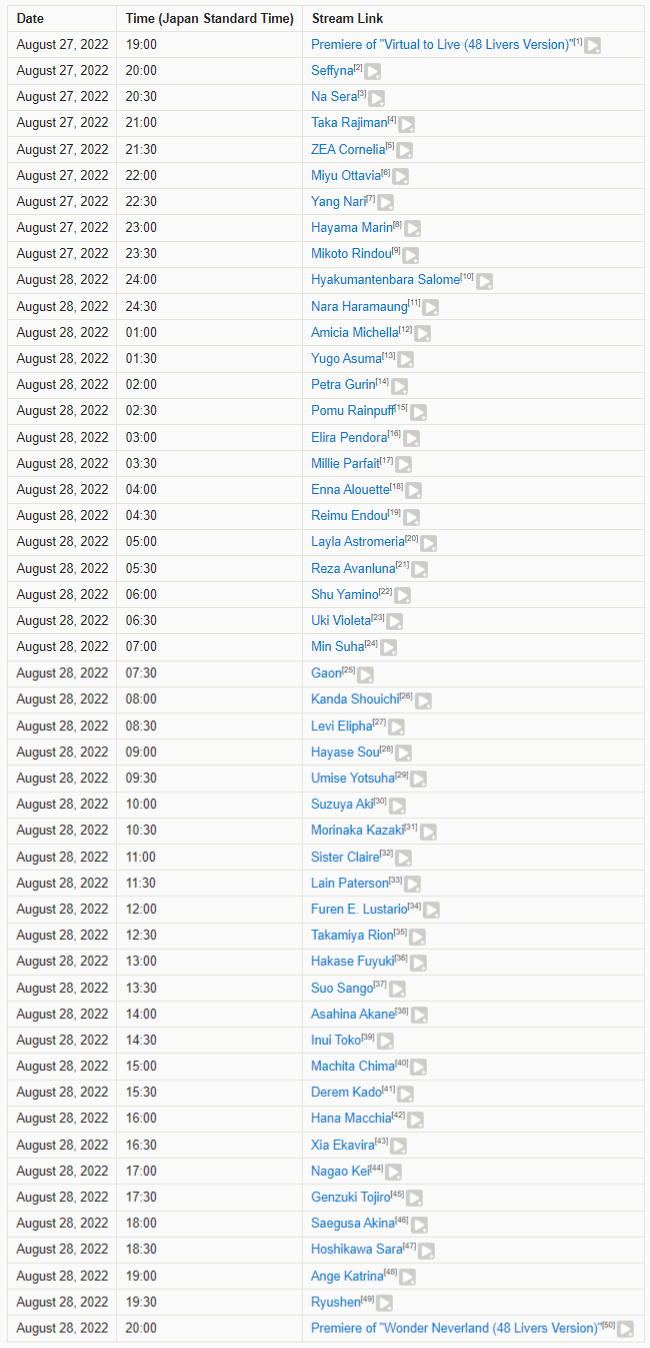This screenshot has width=650, height=1348.
Task: Open Machita Chima's stream link
Action: click(x=352, y=1066)
